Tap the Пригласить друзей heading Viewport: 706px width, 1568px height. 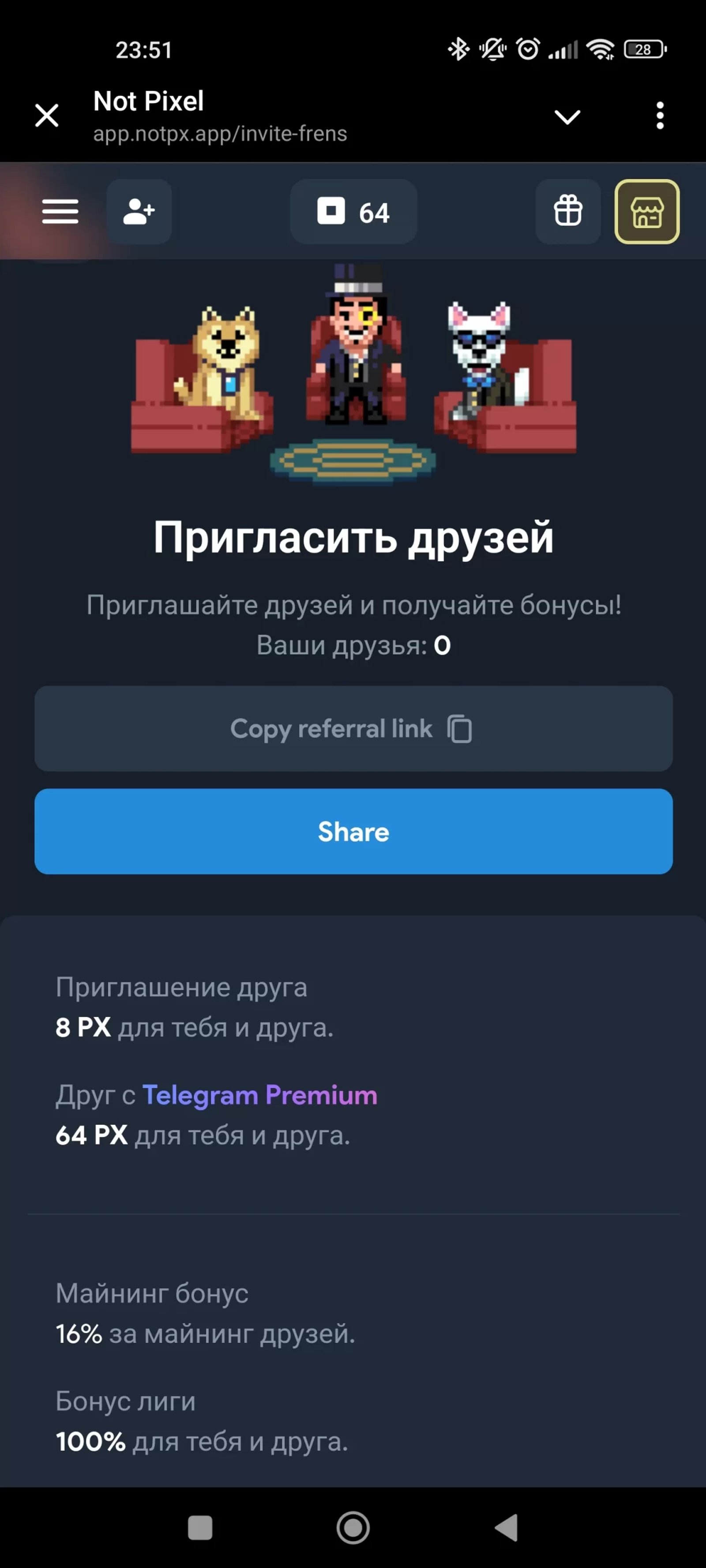point(353,538)
